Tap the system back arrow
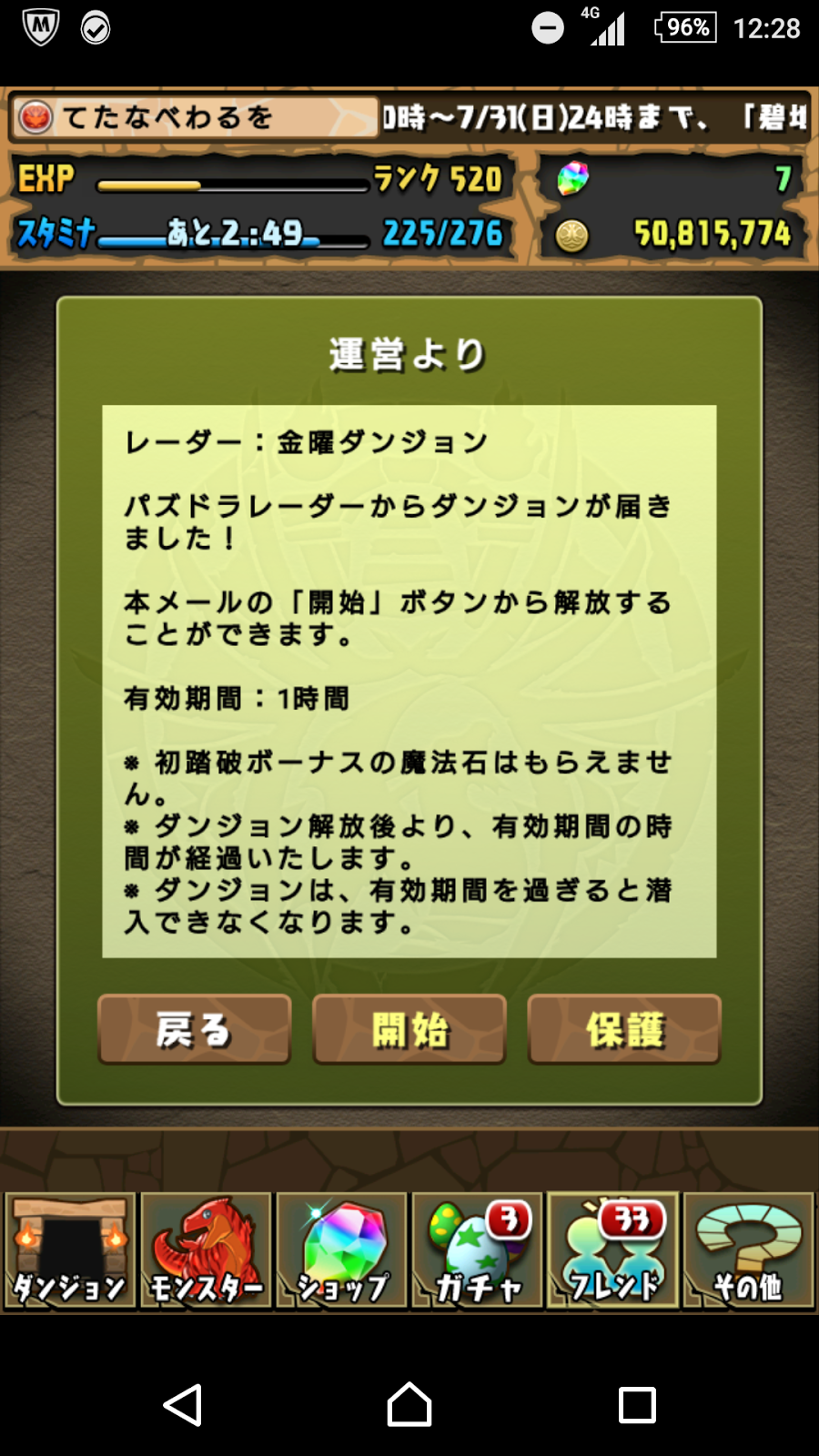Image resolution: width=819 pixels, height=1456 pixels. [x=183, y=1405]
